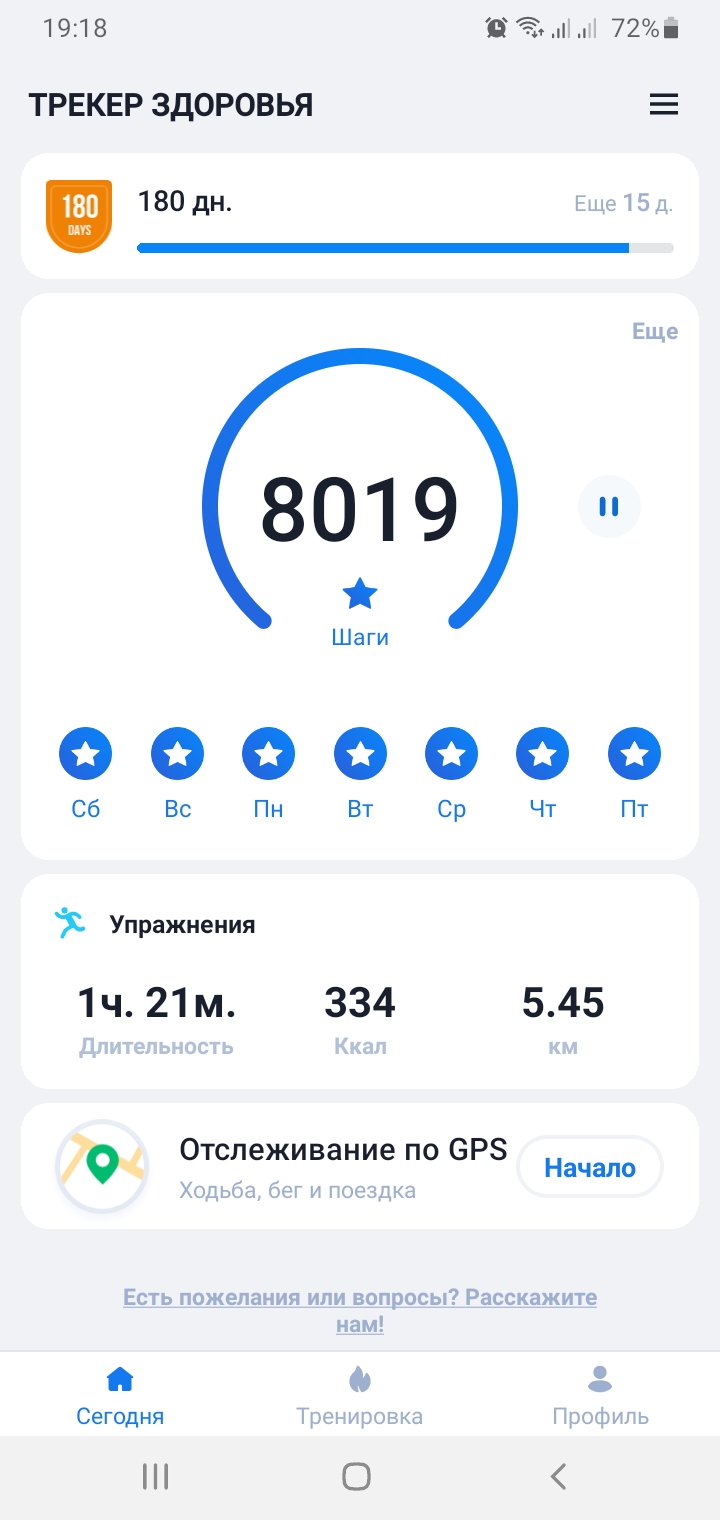Open the hamburger menu
The width and height of the screenshot is (720, 1520).
[x=664, y=105]
